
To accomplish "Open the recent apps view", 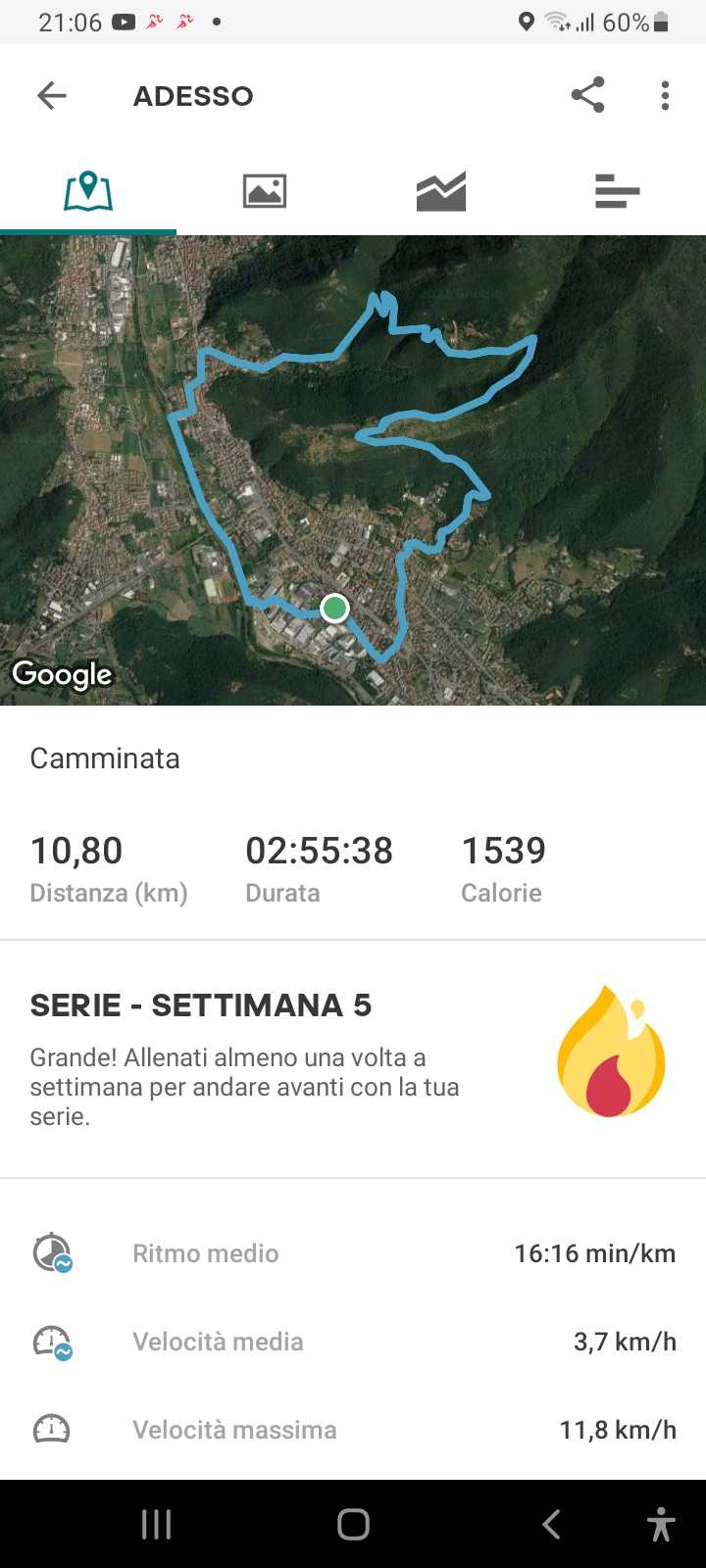I will pyautogui.click(x=157, y=1524).
